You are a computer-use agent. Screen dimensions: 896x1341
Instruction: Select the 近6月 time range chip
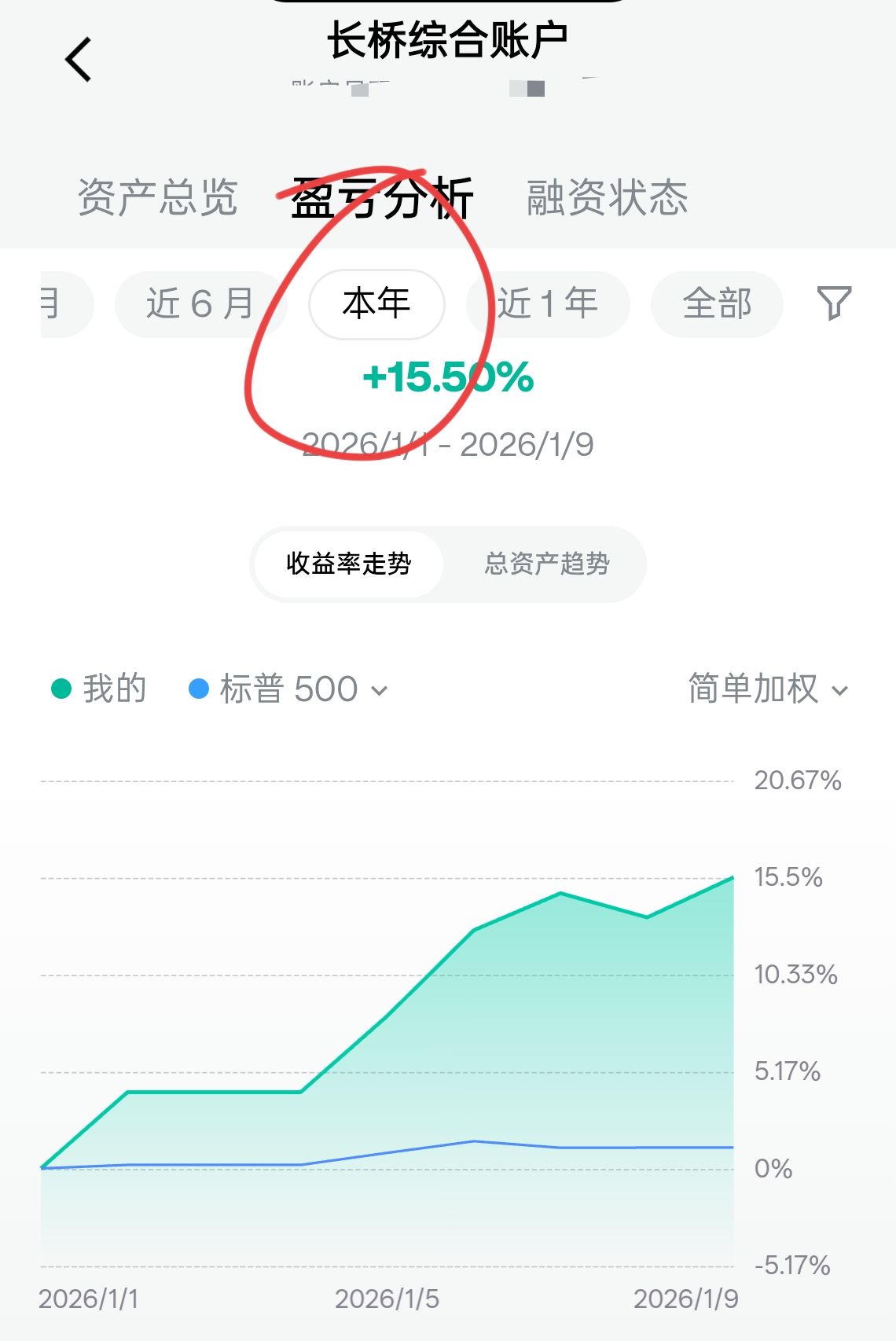pyautogui.click(x=200, y=303)
